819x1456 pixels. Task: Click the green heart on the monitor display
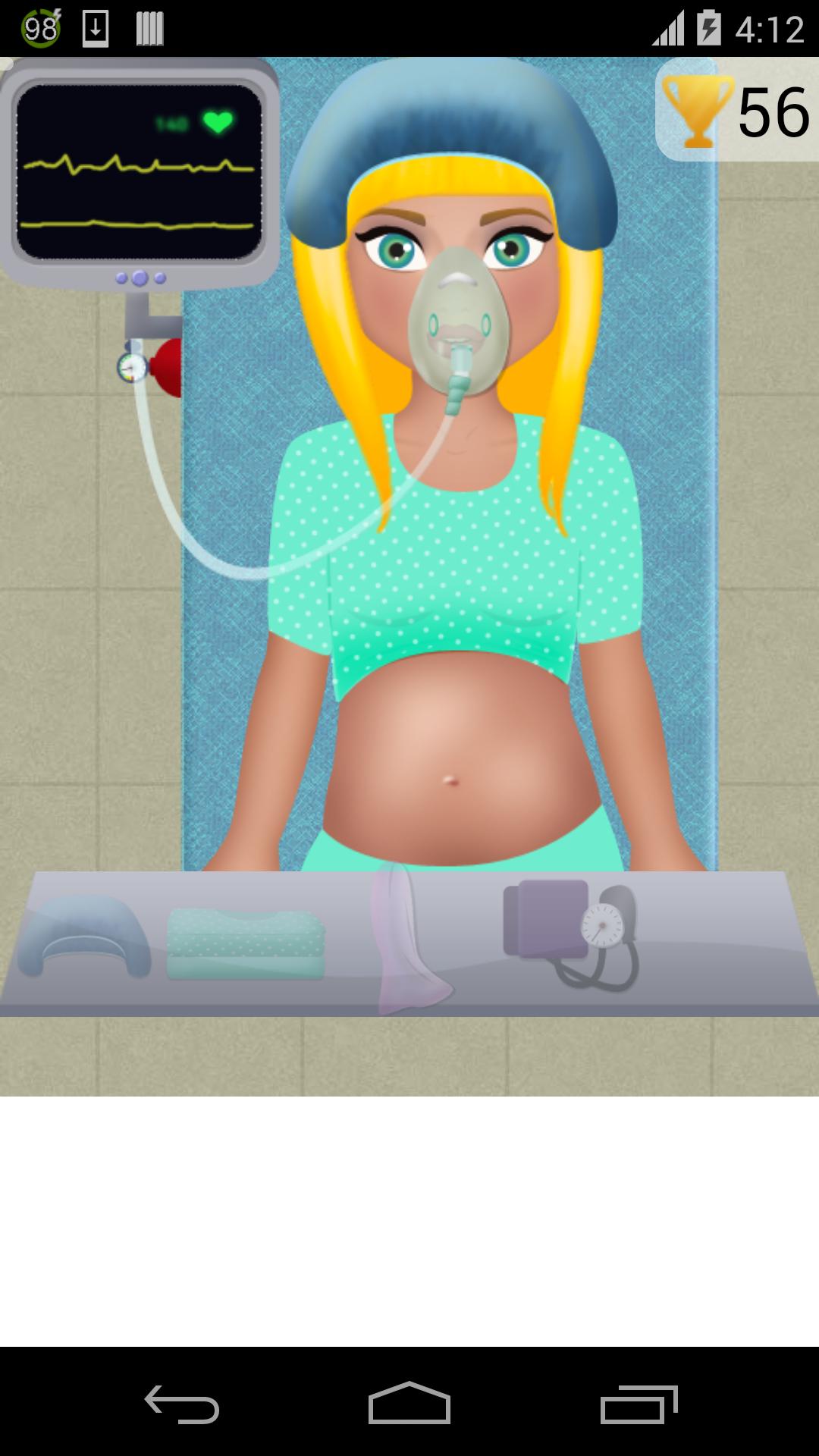pos(218,120)
